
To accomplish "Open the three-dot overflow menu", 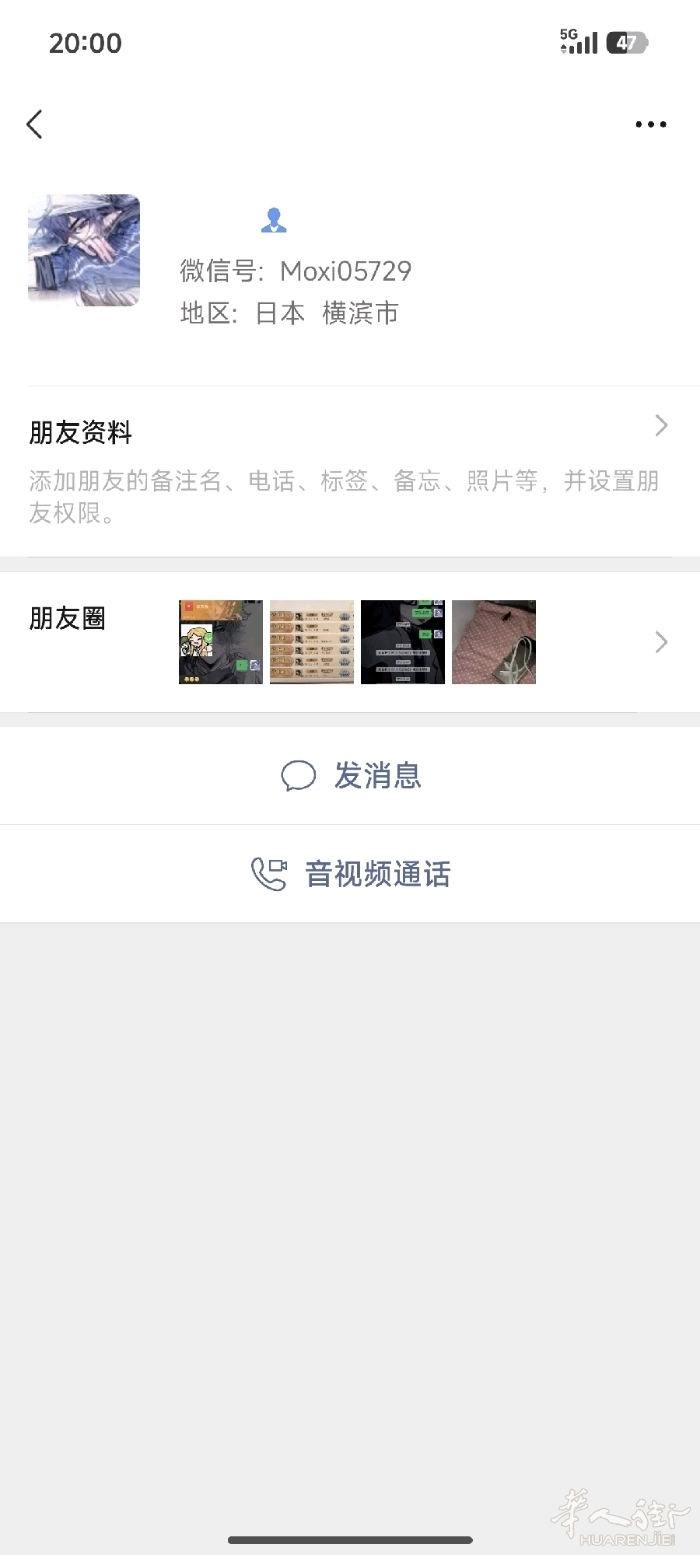I will coord(650,125).
